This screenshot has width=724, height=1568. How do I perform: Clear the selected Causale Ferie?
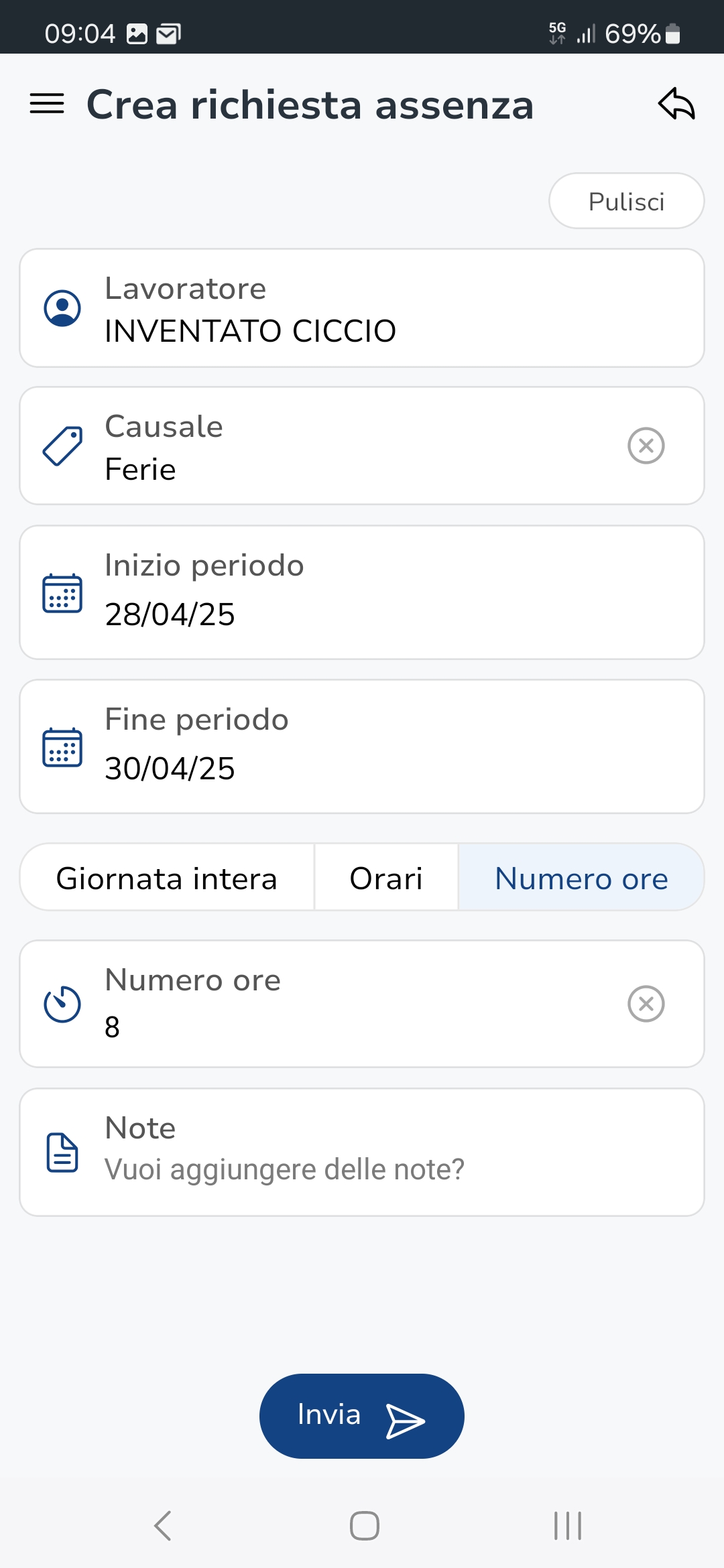pyautogui.click(x=646, y=446)
